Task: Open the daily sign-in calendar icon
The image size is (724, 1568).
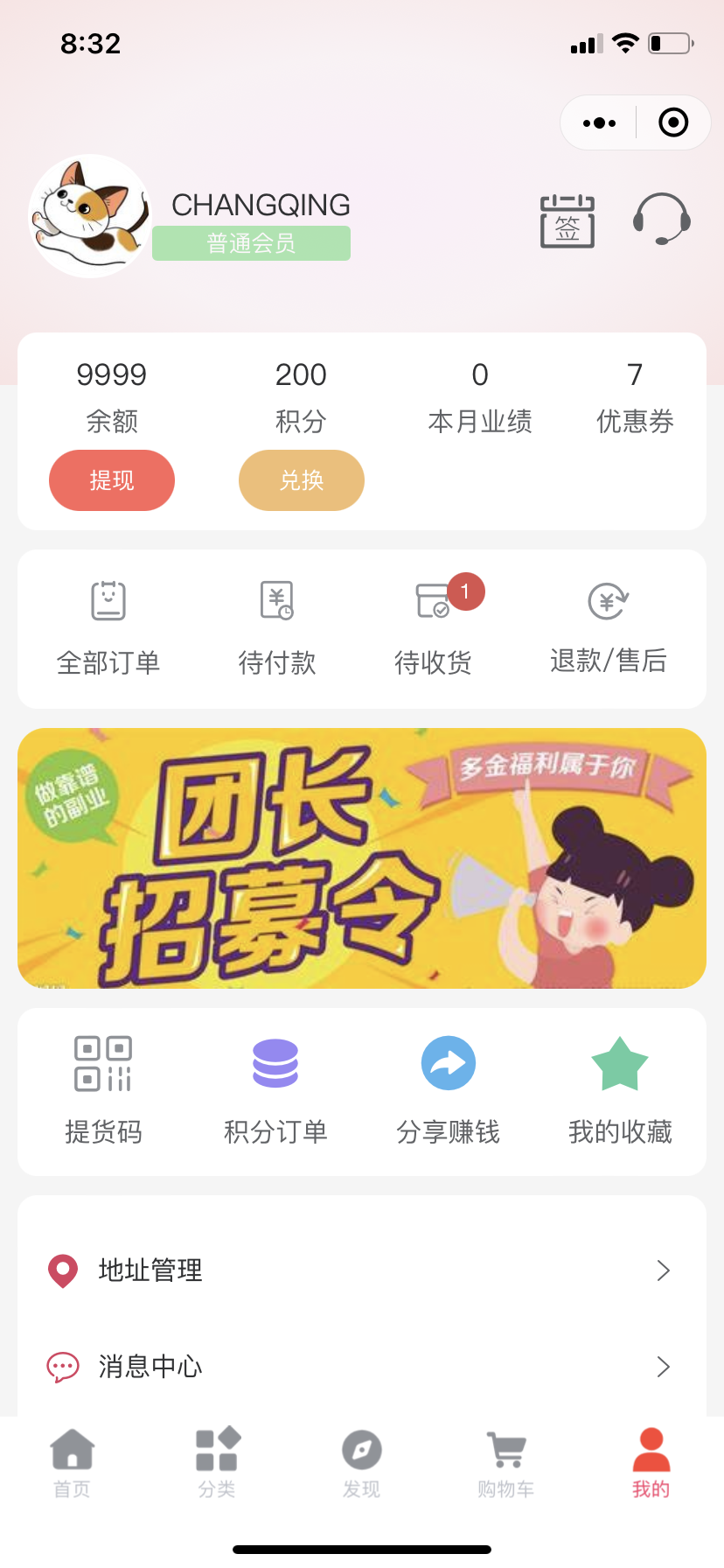Action: coord(567,221)
